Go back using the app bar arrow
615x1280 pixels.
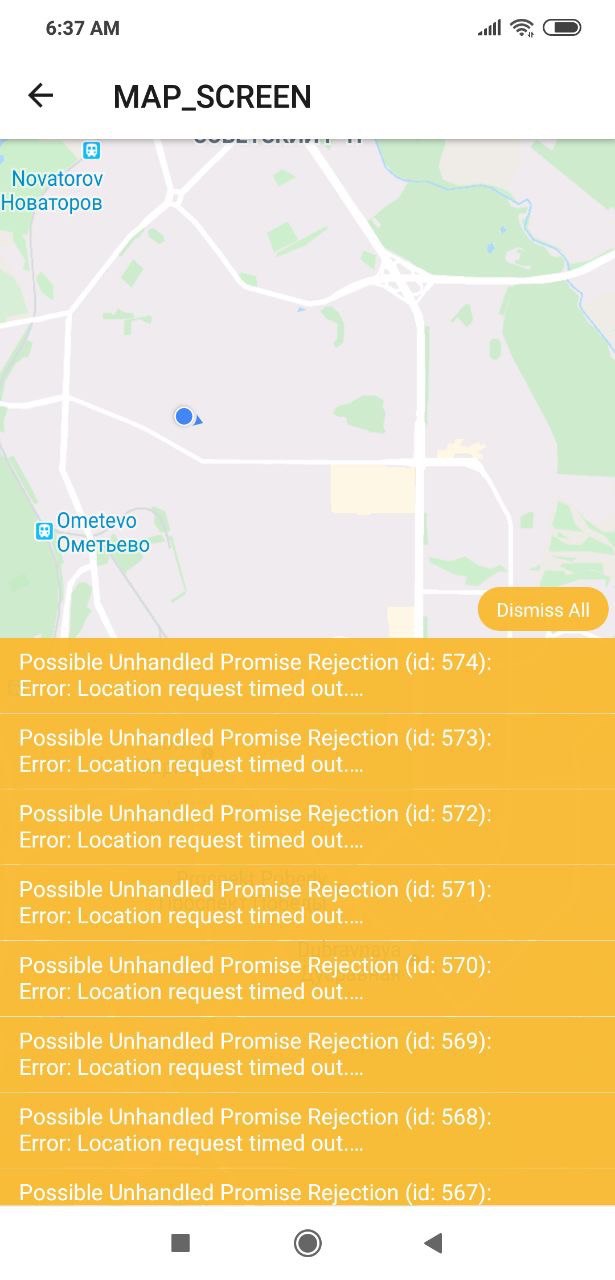(41, 96)
